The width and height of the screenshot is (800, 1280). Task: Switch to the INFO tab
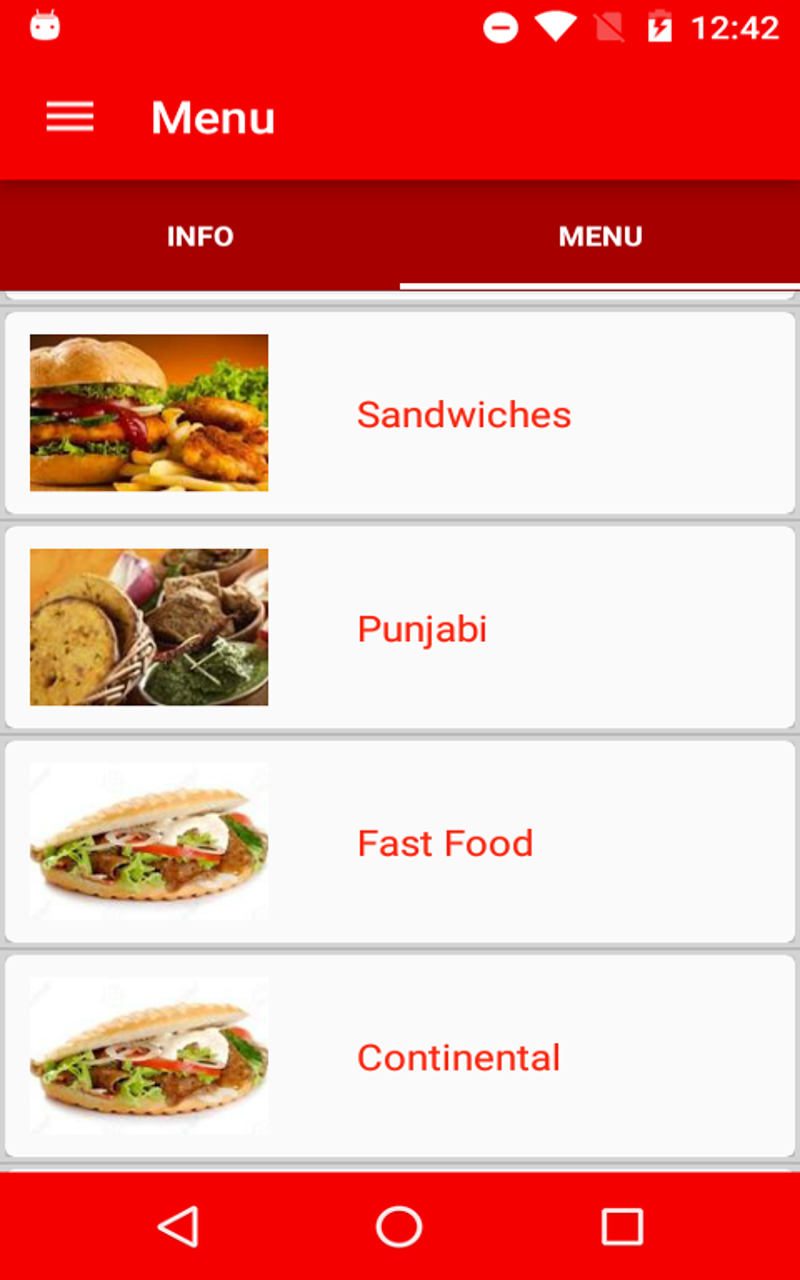(200, 236)
